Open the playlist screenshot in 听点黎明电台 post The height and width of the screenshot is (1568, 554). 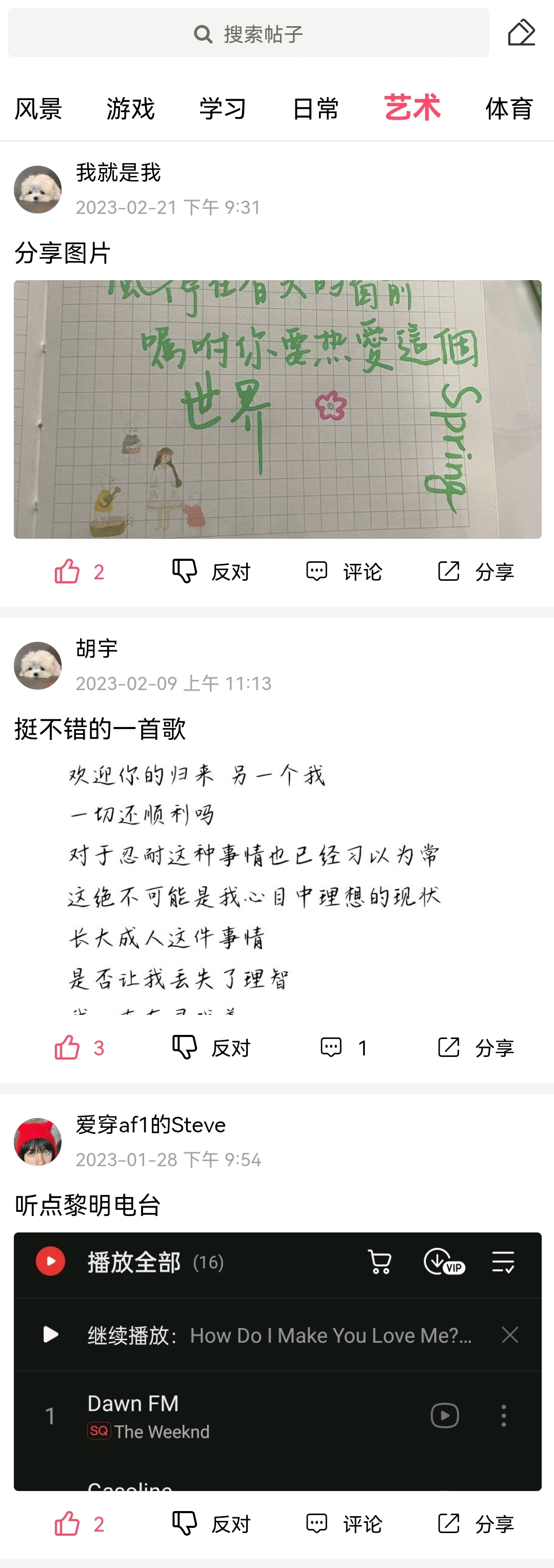coord(278,1361)
